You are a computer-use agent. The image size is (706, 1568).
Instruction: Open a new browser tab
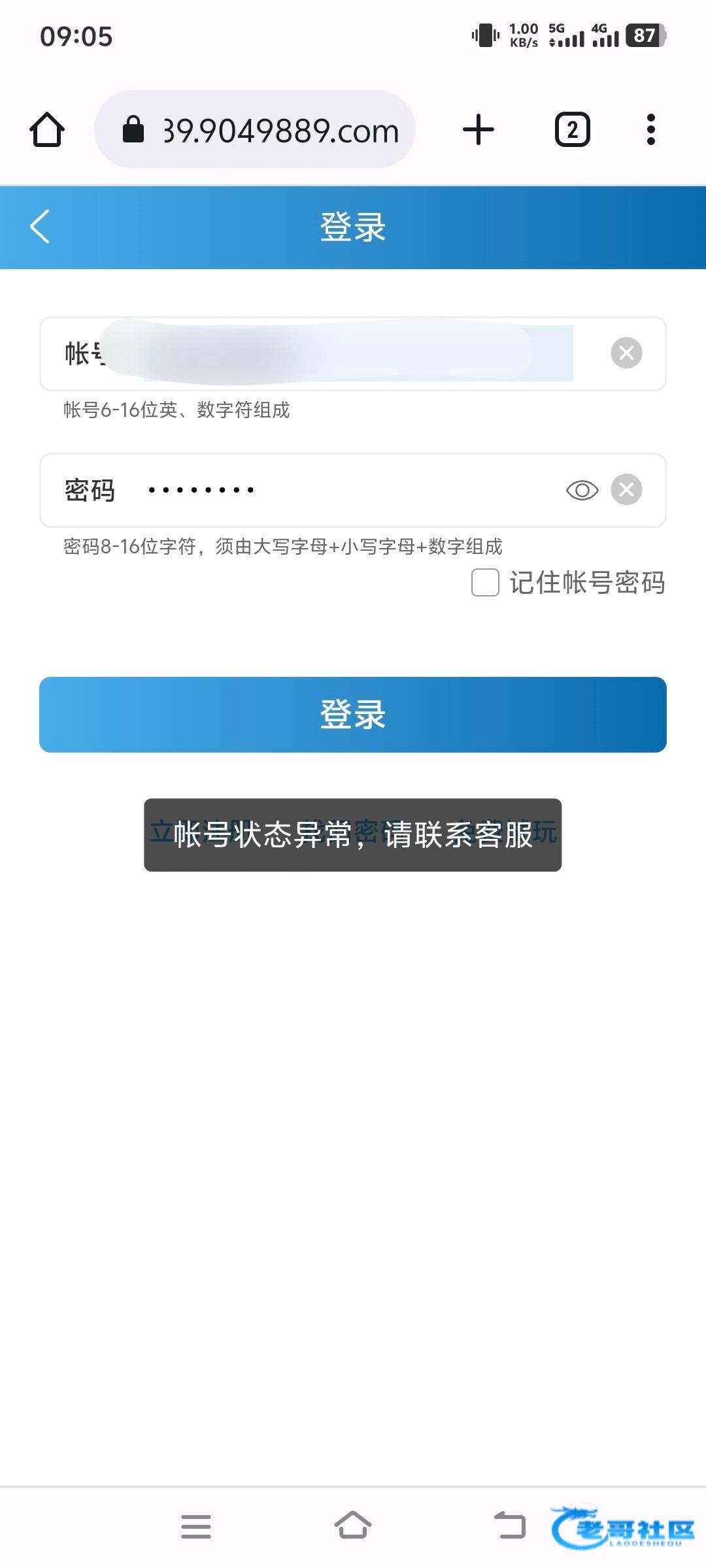tap(479, 129)
